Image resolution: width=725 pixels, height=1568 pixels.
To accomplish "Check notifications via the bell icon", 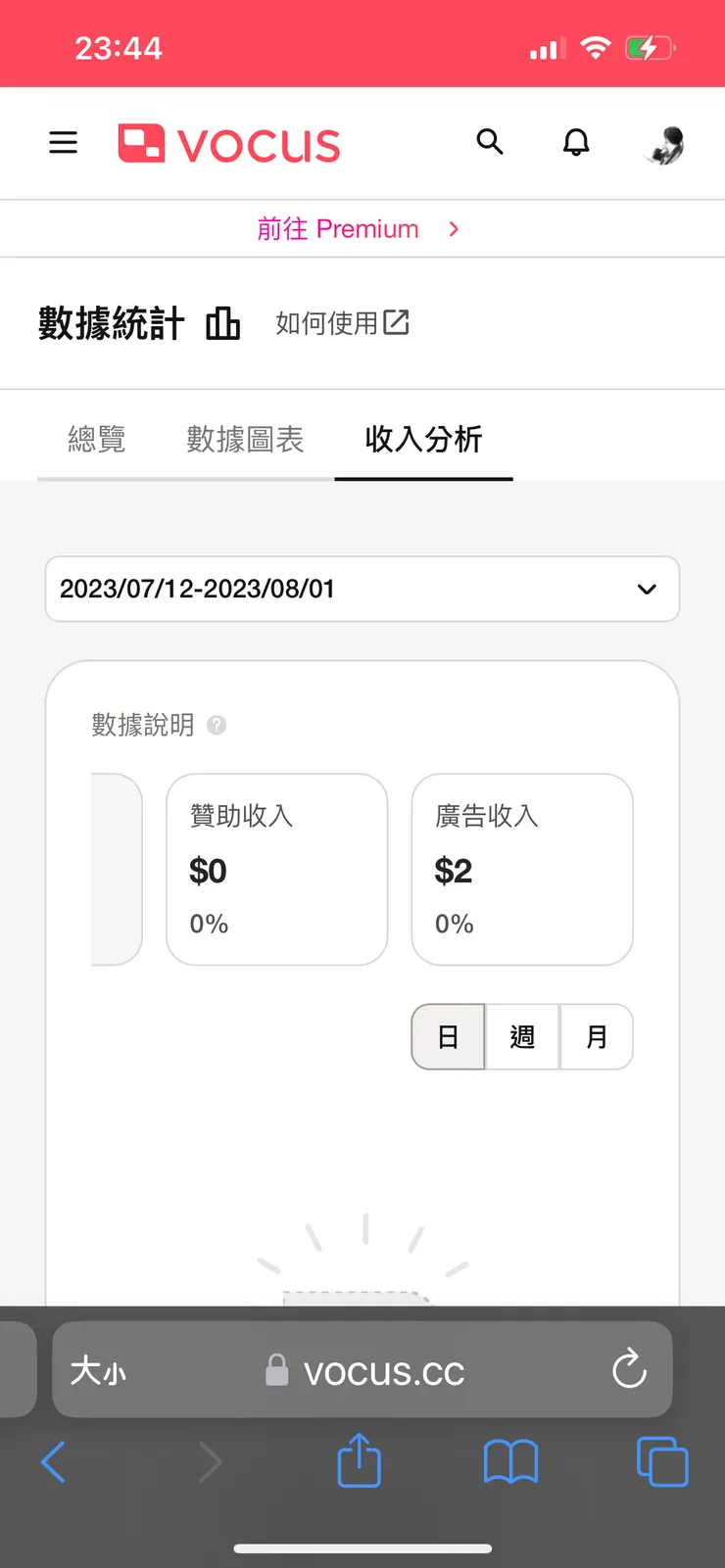I will [x=576, y=142].
